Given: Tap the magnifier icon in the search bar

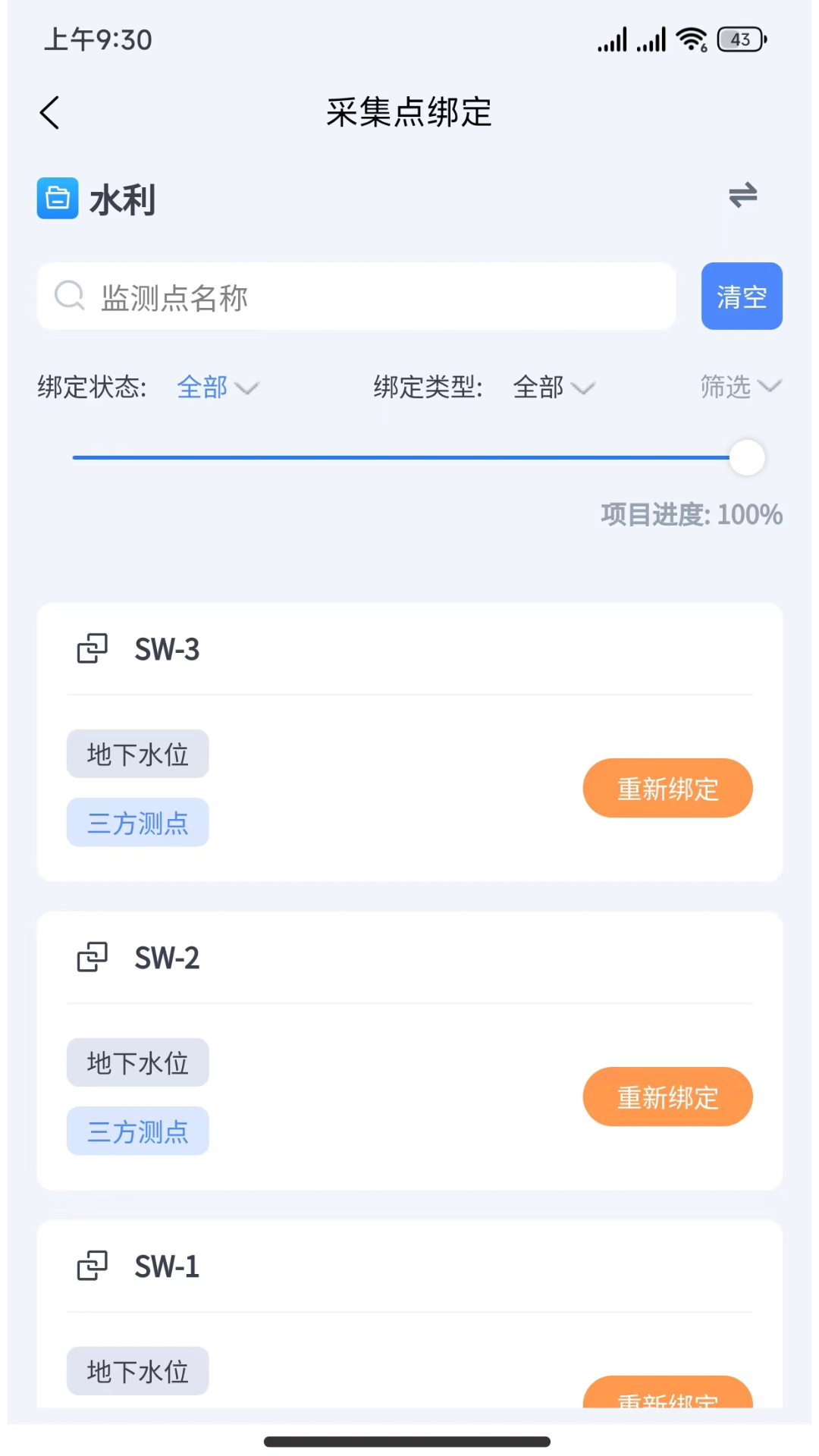Looking at the screenshot, I should pyautogui.click(x=70, y=296).
